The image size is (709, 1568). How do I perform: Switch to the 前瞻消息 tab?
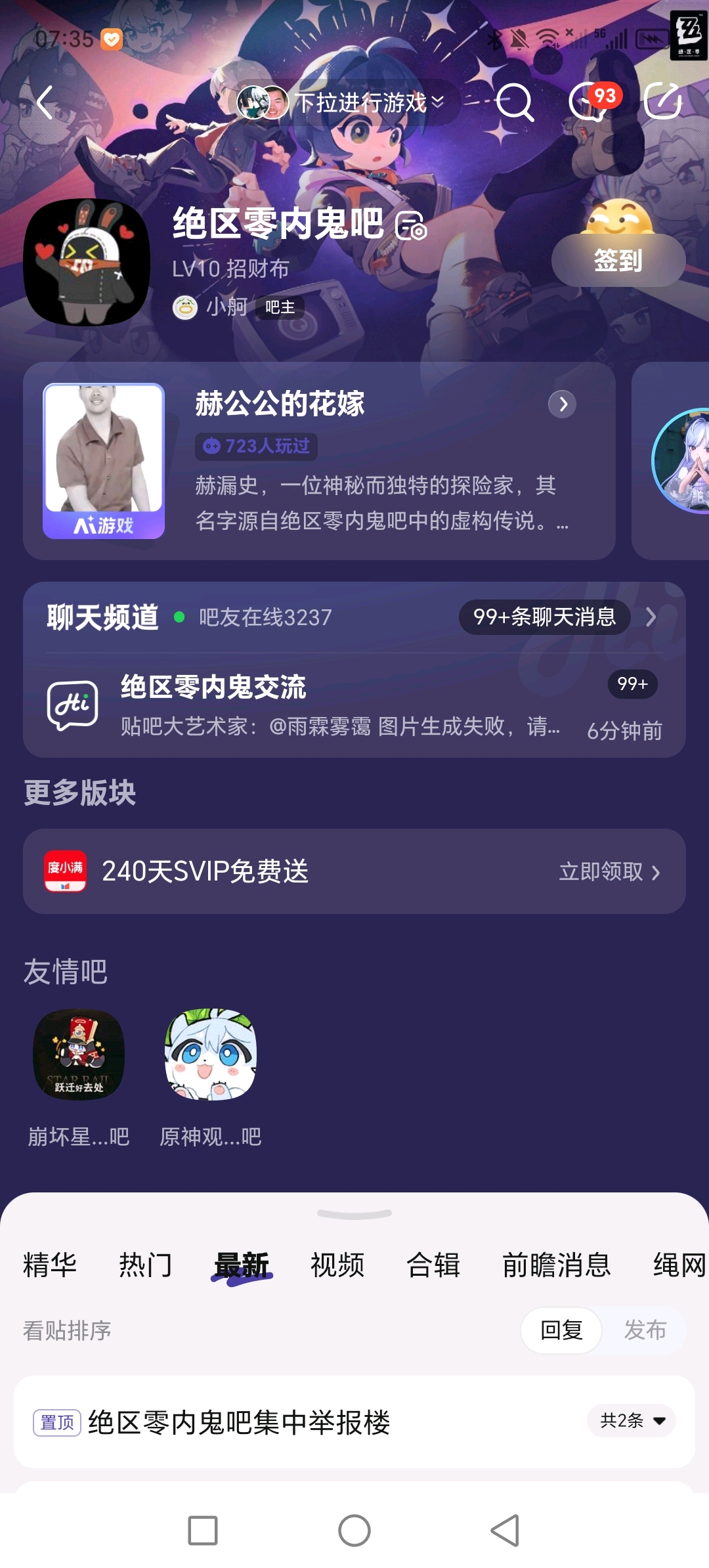click(x=556, y=1265)
